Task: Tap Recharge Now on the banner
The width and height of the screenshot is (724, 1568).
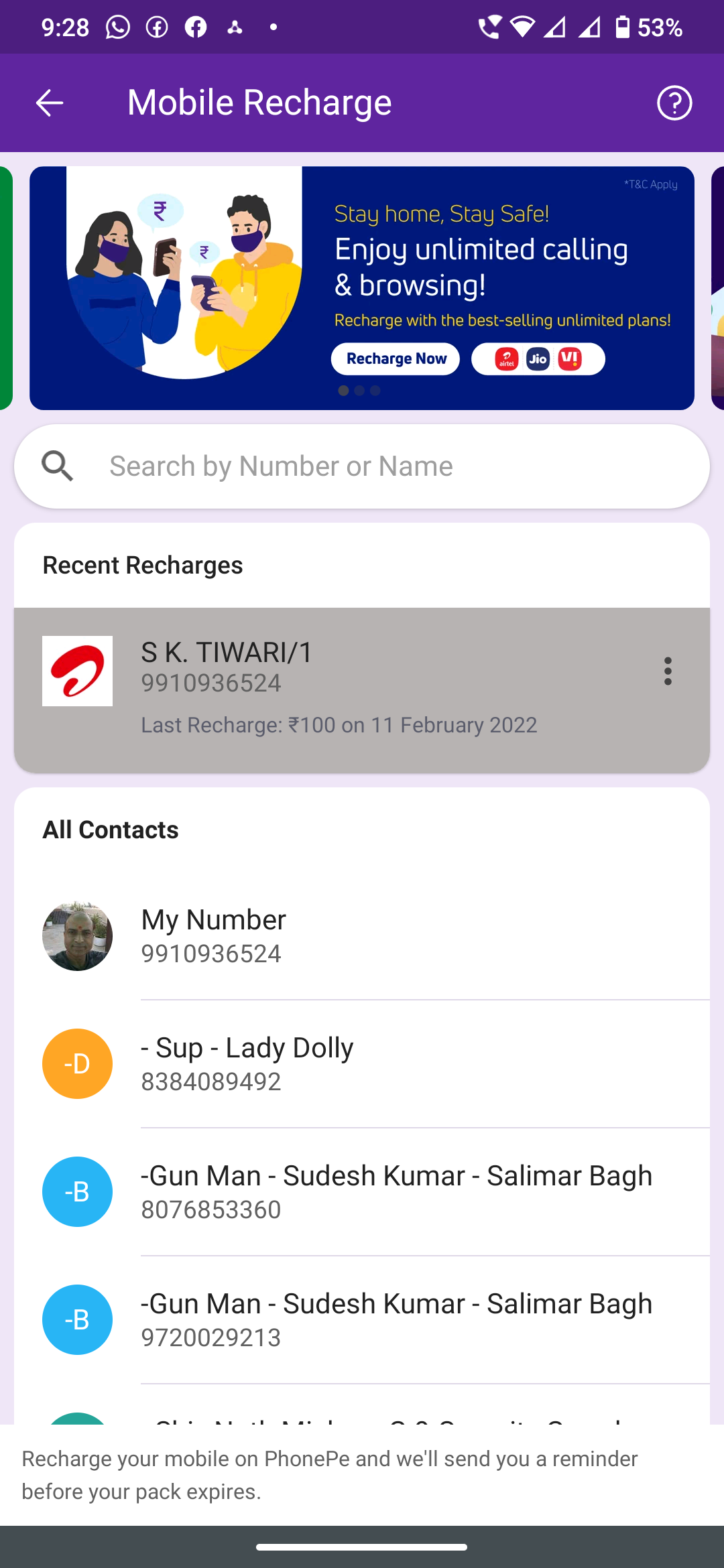Action: click(x=396, y=359)
